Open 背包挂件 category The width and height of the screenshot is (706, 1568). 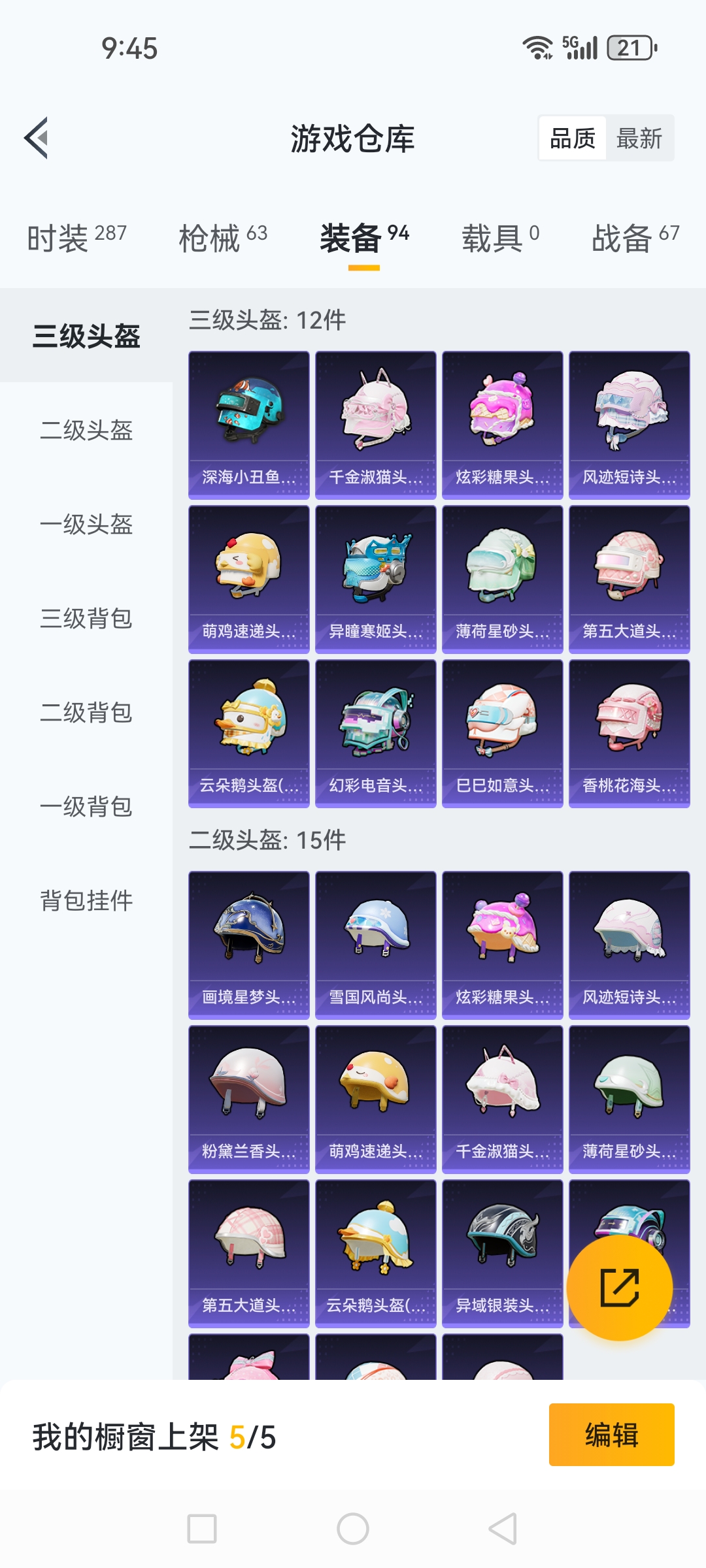point(86,901)
